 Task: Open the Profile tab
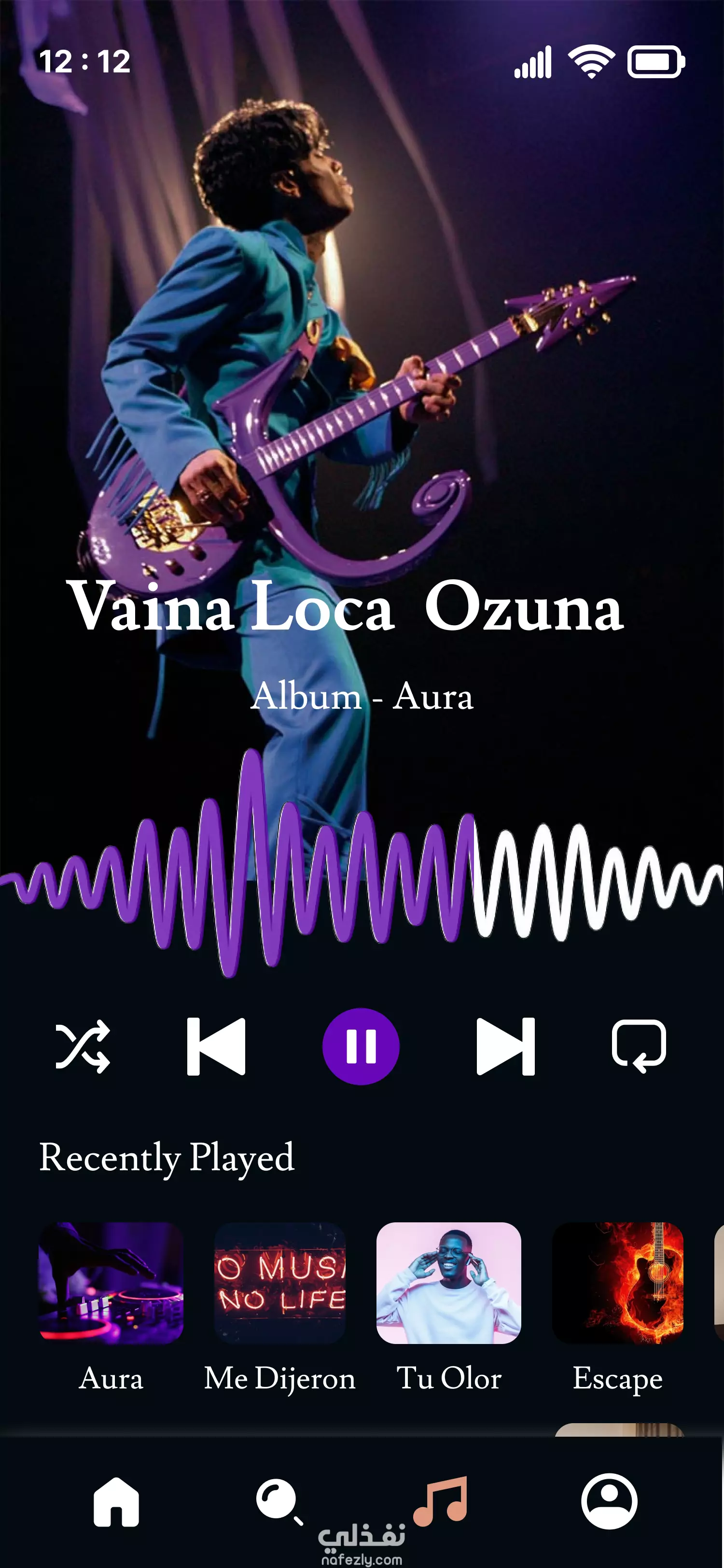click(609, 1501)
